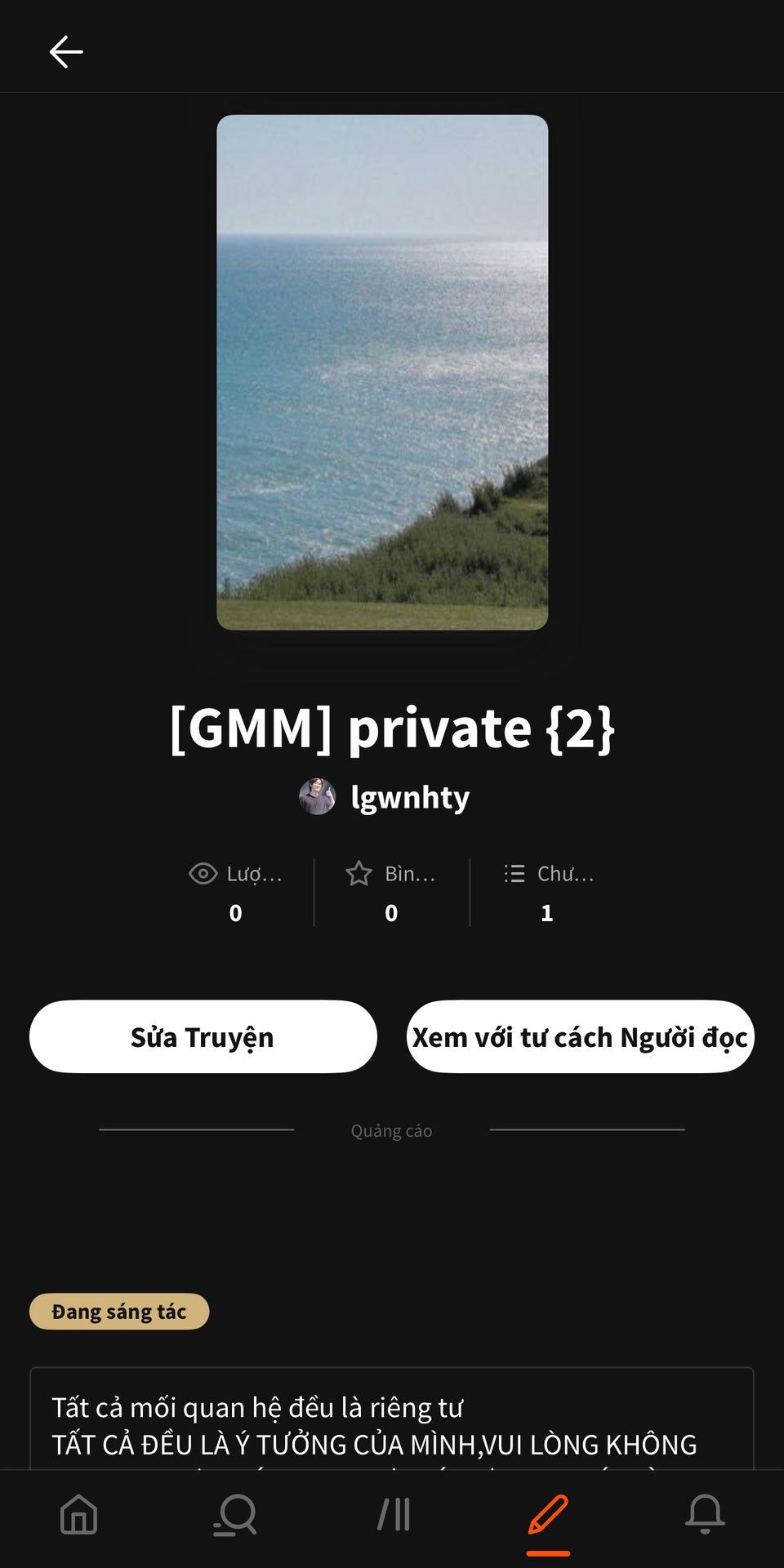View the story cover image
This screenshot has width=784, height=1568.
(x=382, y=372)
